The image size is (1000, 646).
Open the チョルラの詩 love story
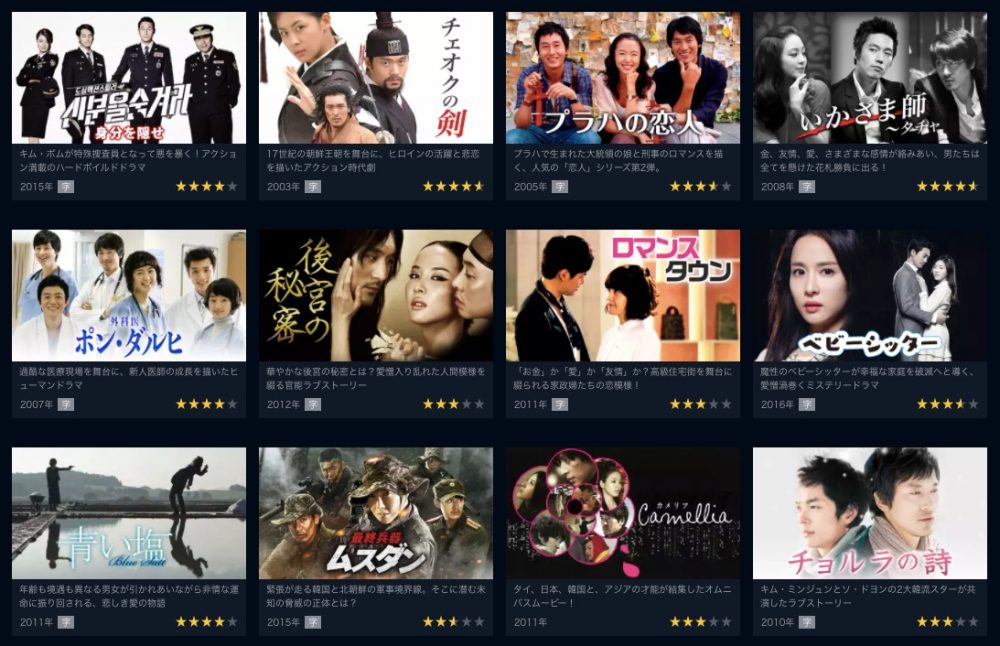click(869, 513)
